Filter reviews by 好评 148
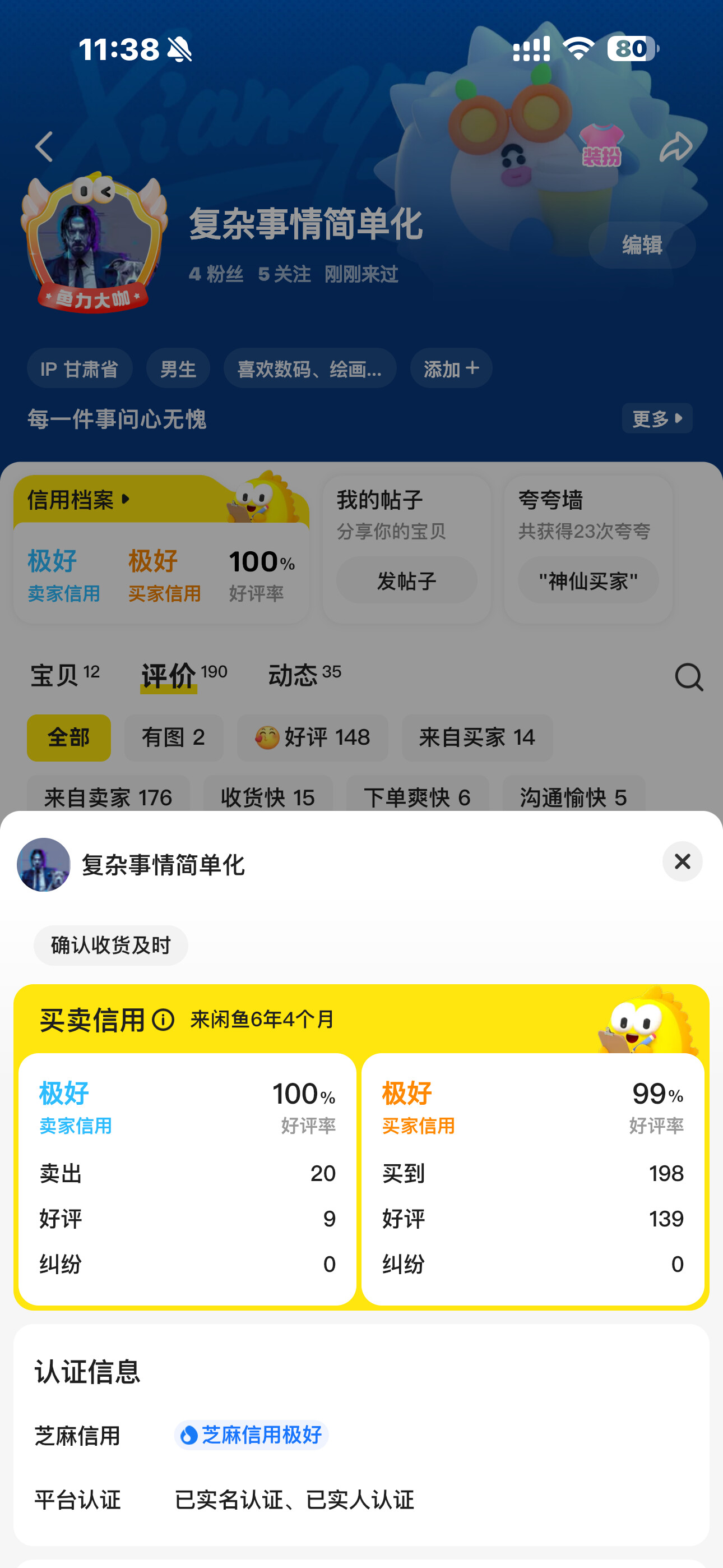Image resolution: width=723 pixels, height=1568 pixels. (x=313, y=738)
